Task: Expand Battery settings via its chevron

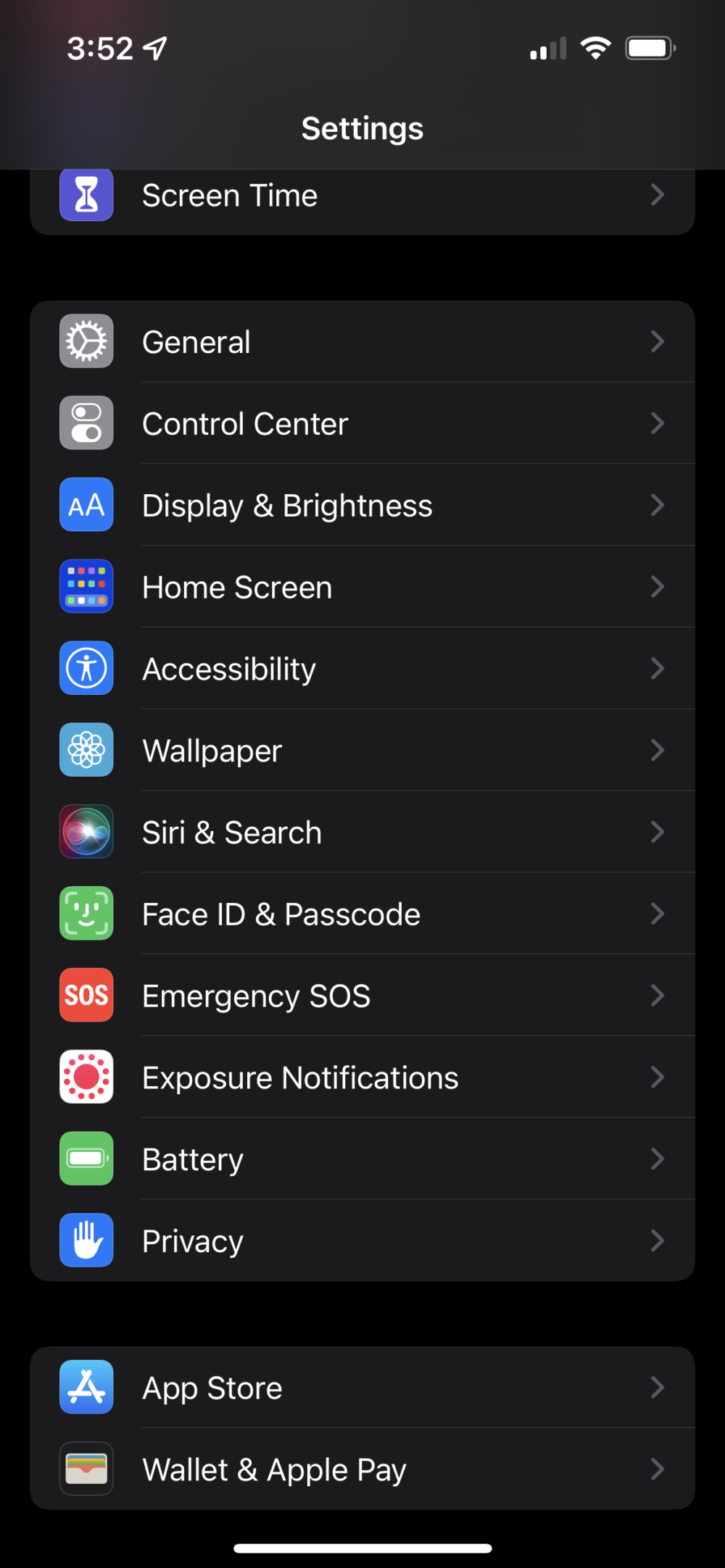Action: 657,1159
